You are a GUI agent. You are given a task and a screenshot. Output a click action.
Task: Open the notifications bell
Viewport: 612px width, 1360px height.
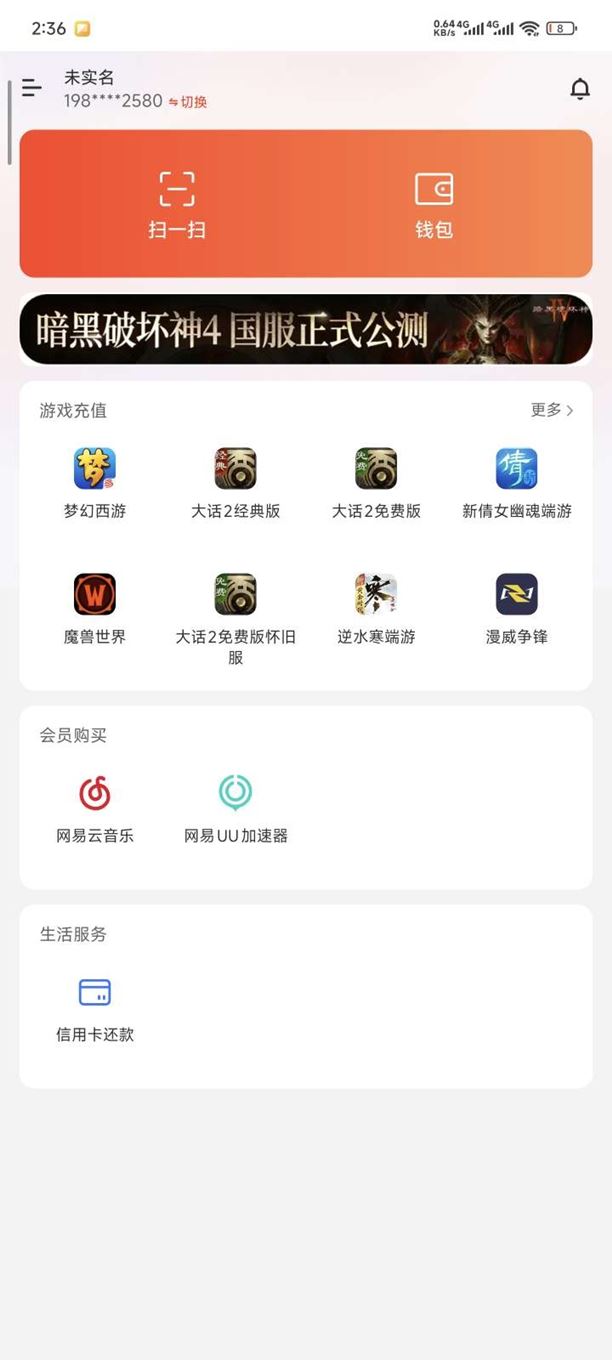[580, 89]
